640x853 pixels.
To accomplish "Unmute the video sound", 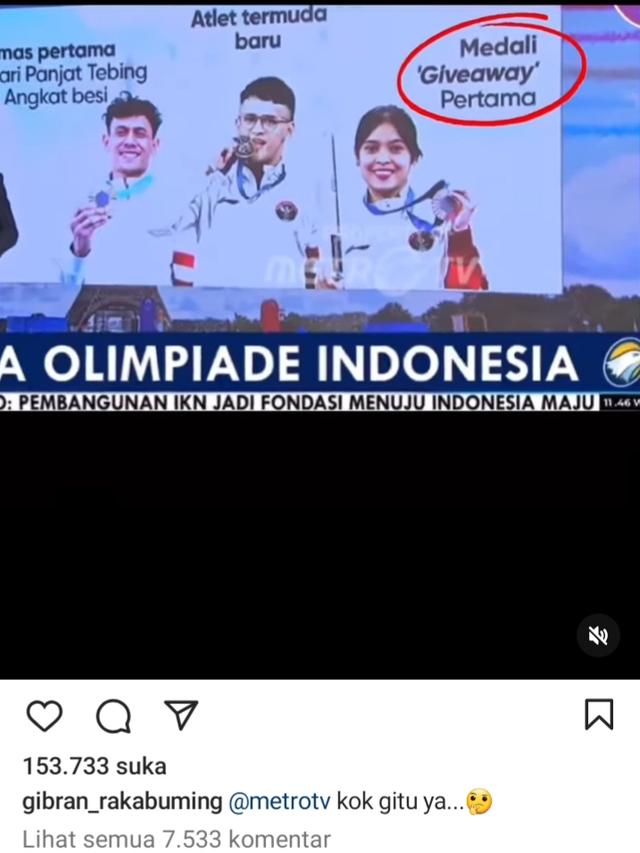I will pyautogui.click(x=598, y=636).
